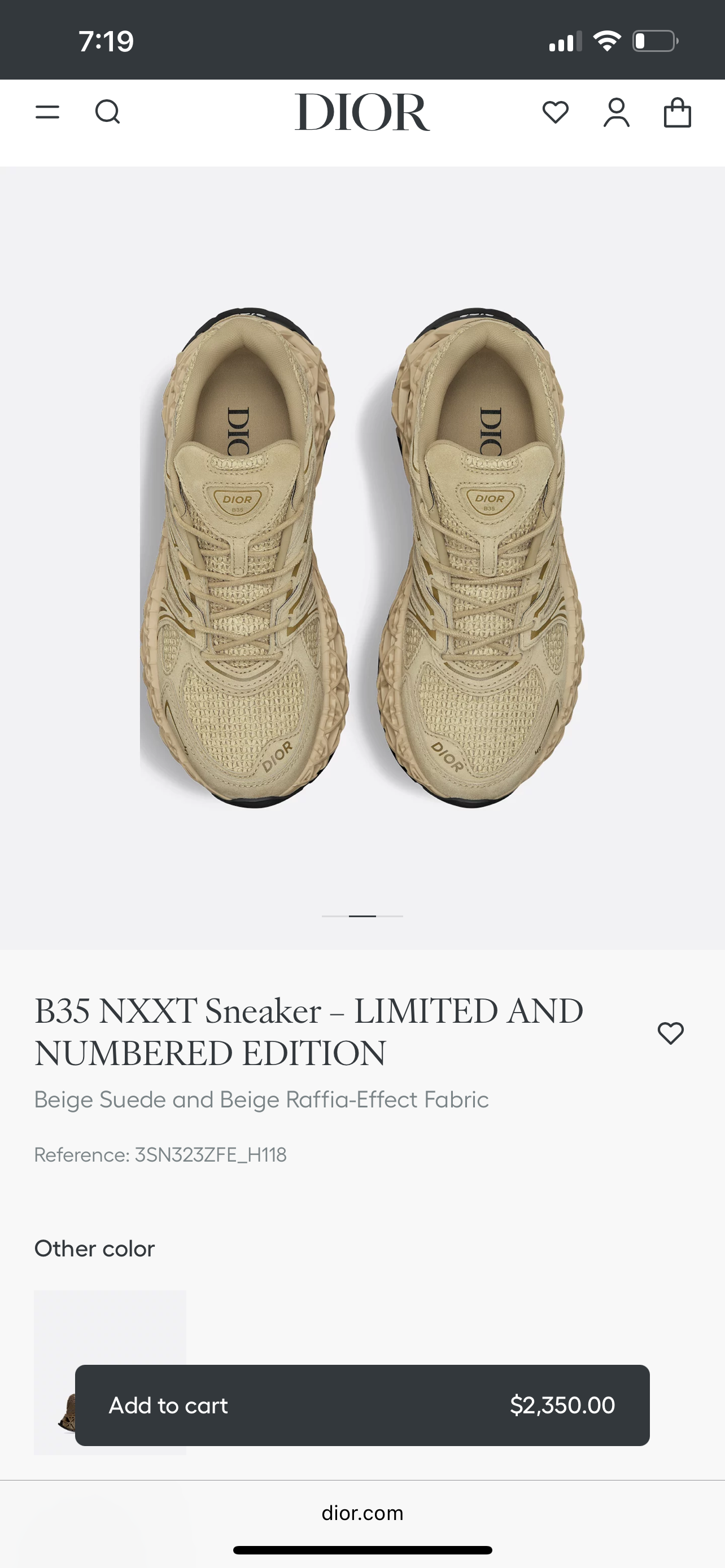725x1568 pixels.
Task: Add B35 NXXT Sneaker to wishlist
Action: coord(670,1033)
